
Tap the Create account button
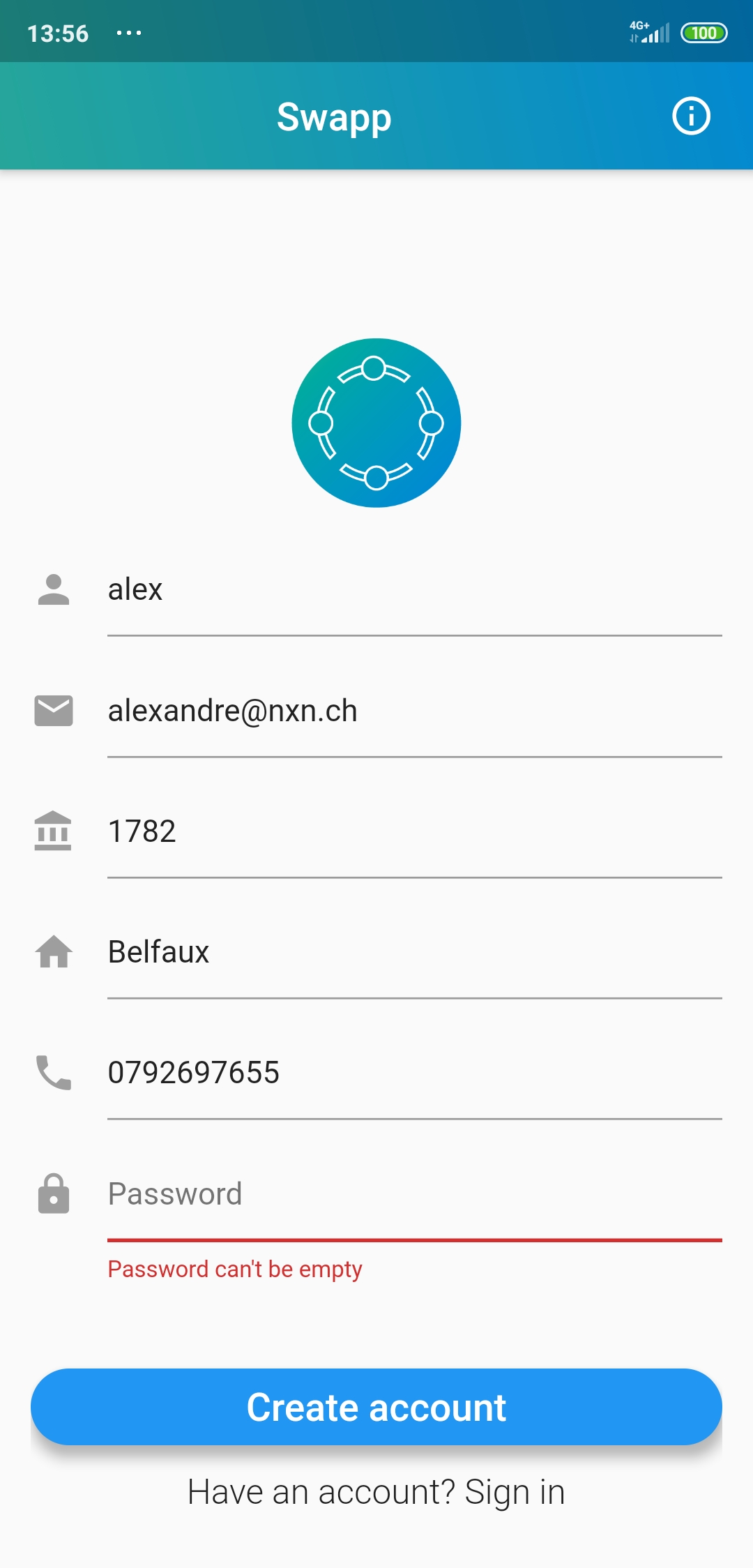(x=376, y=1407)
